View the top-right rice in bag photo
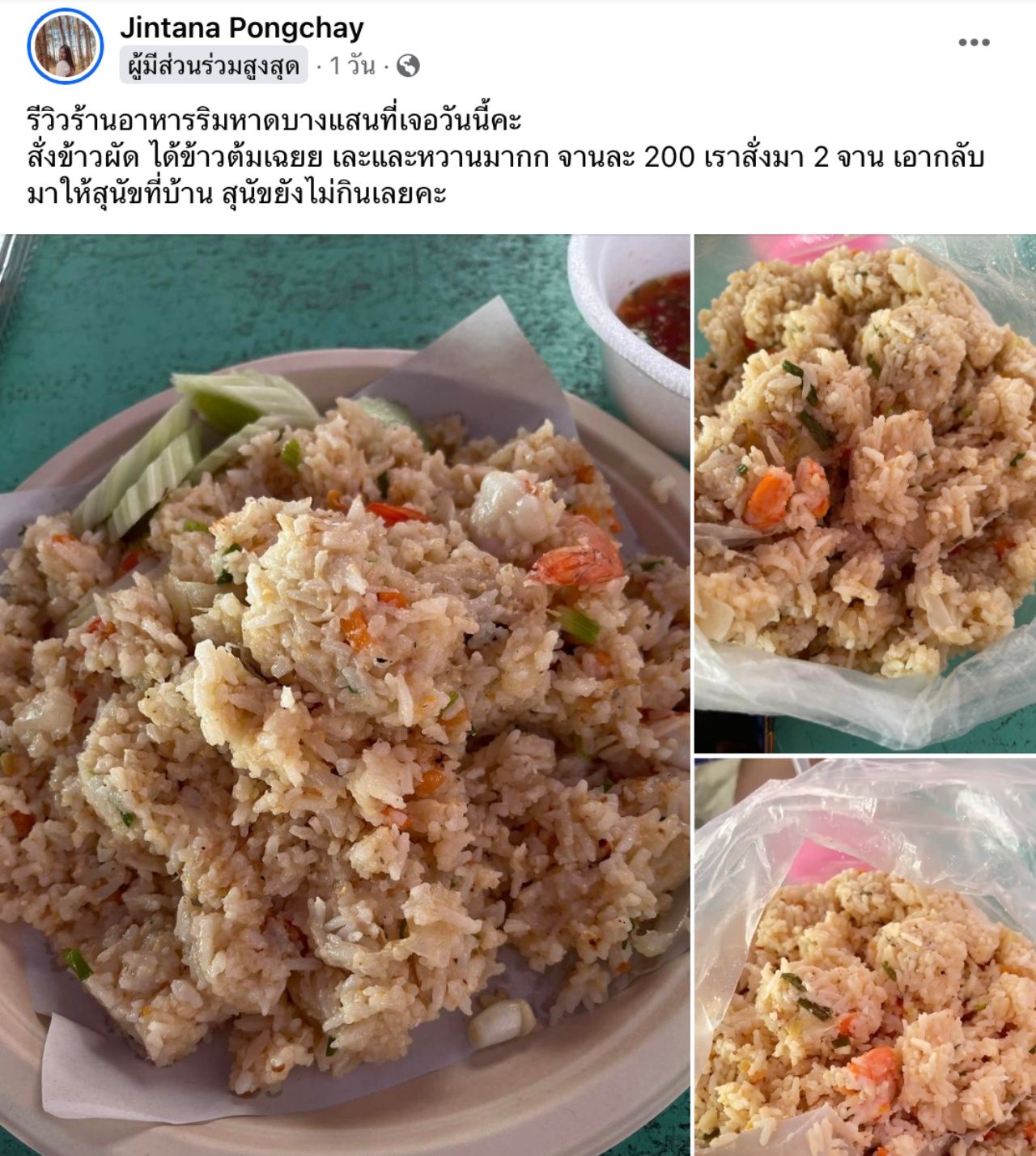Viewport: 1036px width, 1156px height. (x=864, y=492)
